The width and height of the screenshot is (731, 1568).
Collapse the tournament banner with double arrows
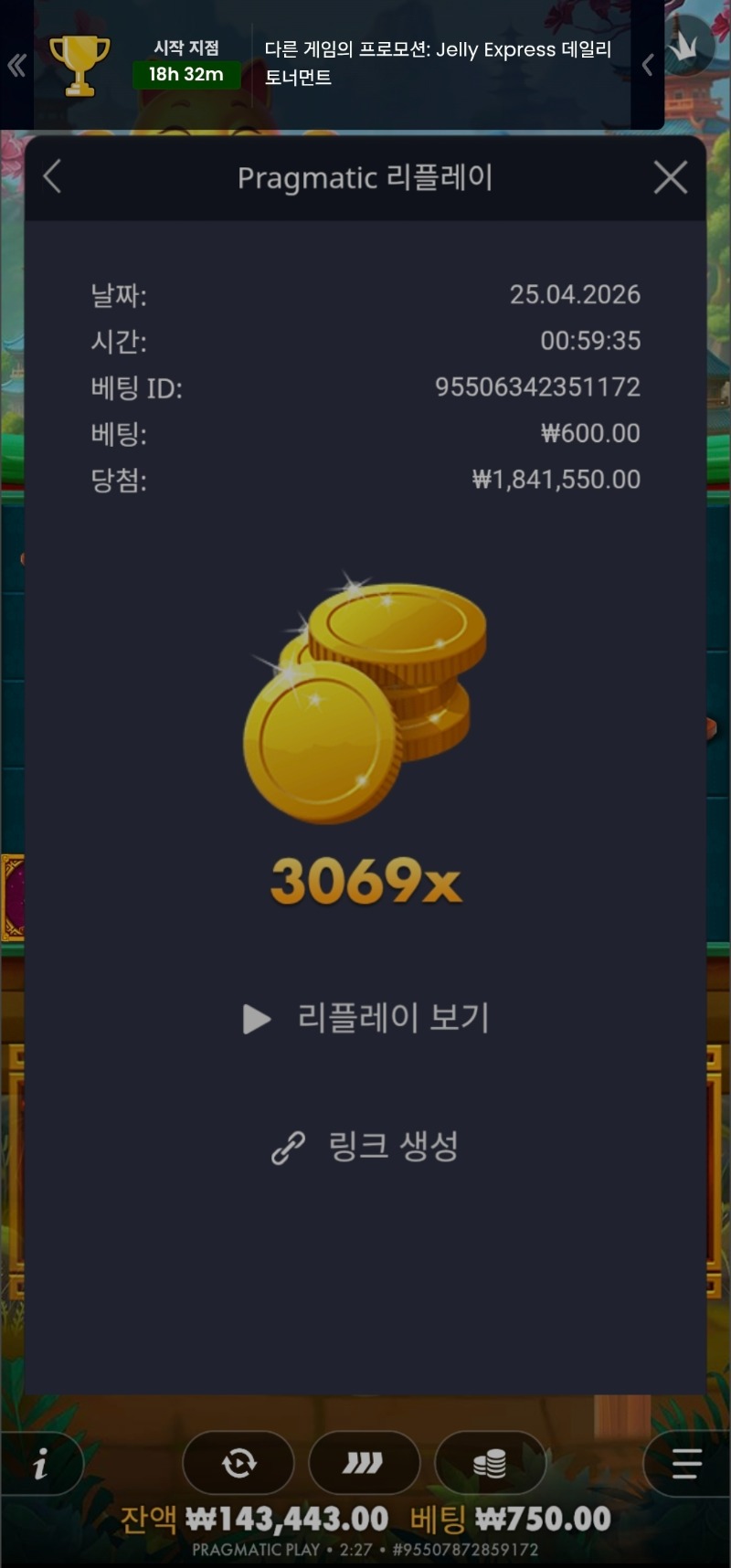pyautogui.click(x=16, y=65)
